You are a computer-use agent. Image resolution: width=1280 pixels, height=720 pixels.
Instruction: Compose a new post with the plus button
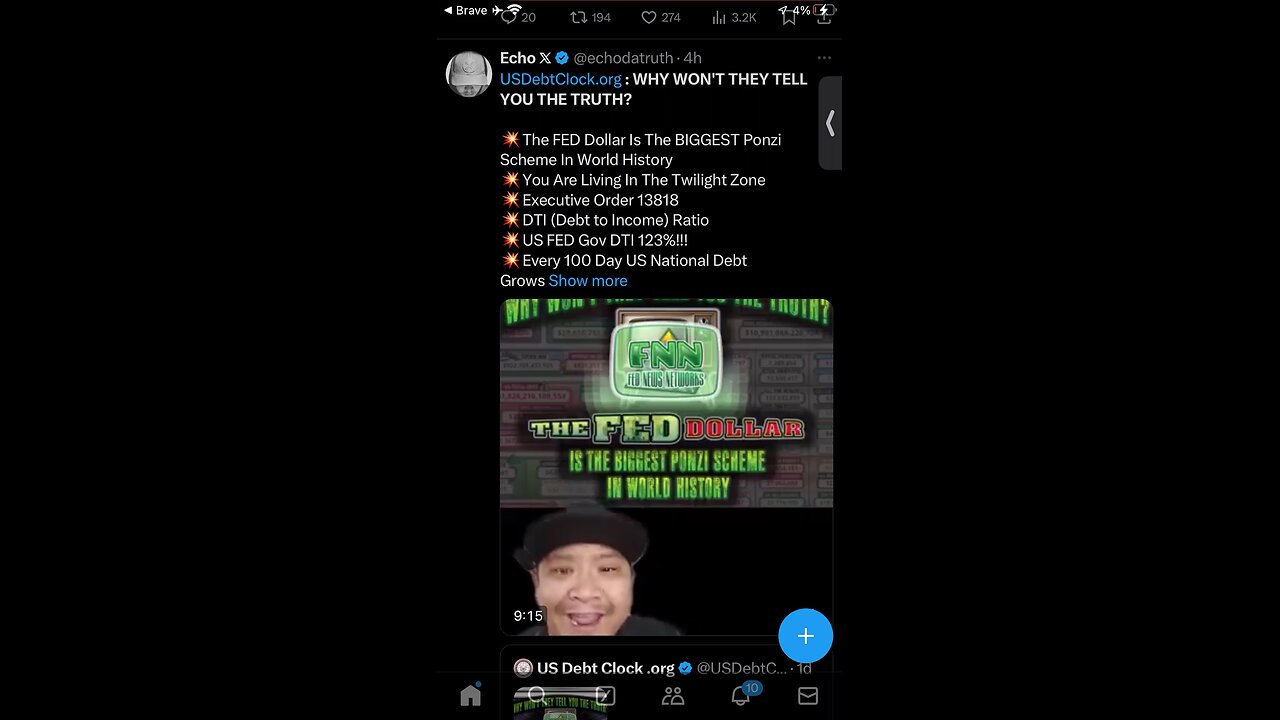click(x=805, y=636)
